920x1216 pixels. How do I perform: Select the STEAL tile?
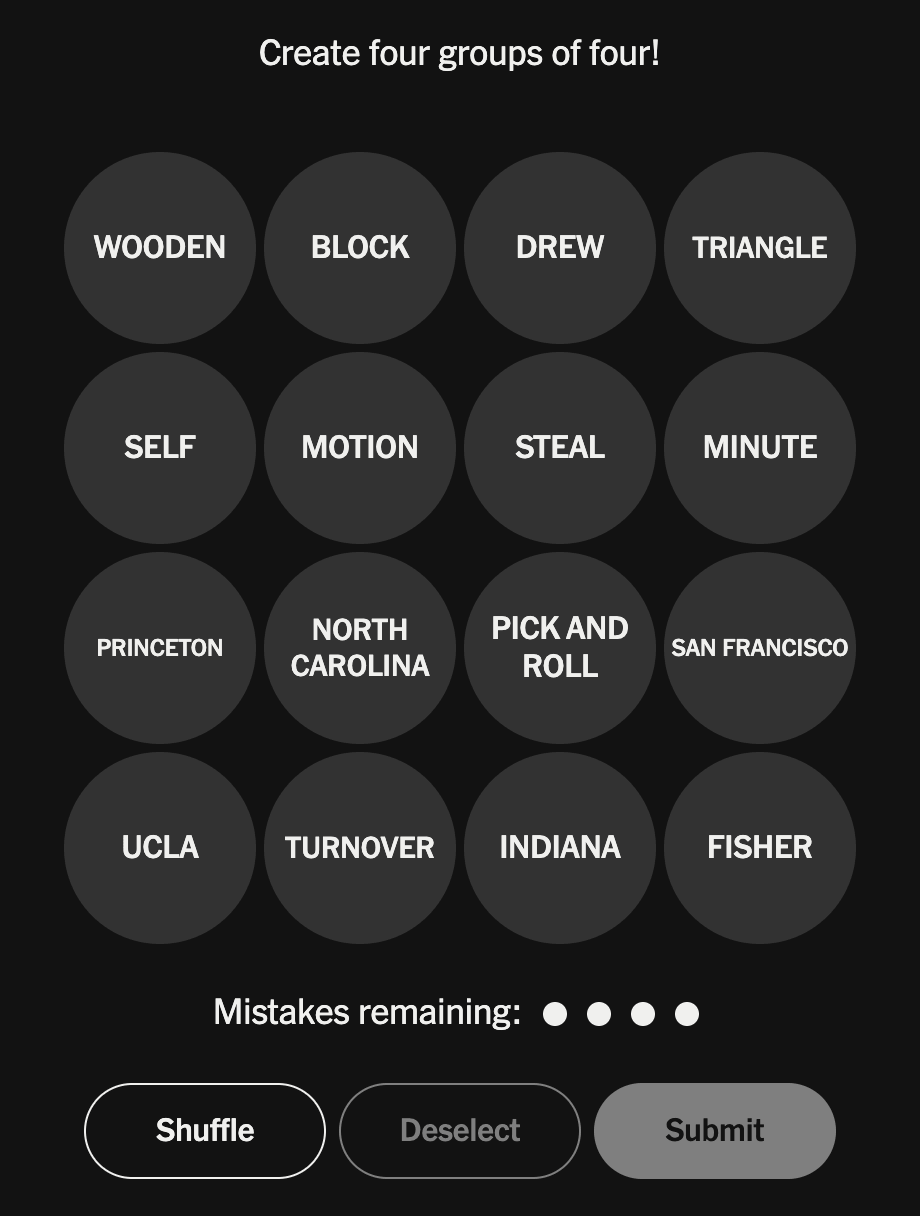click(x=560, y=447)
